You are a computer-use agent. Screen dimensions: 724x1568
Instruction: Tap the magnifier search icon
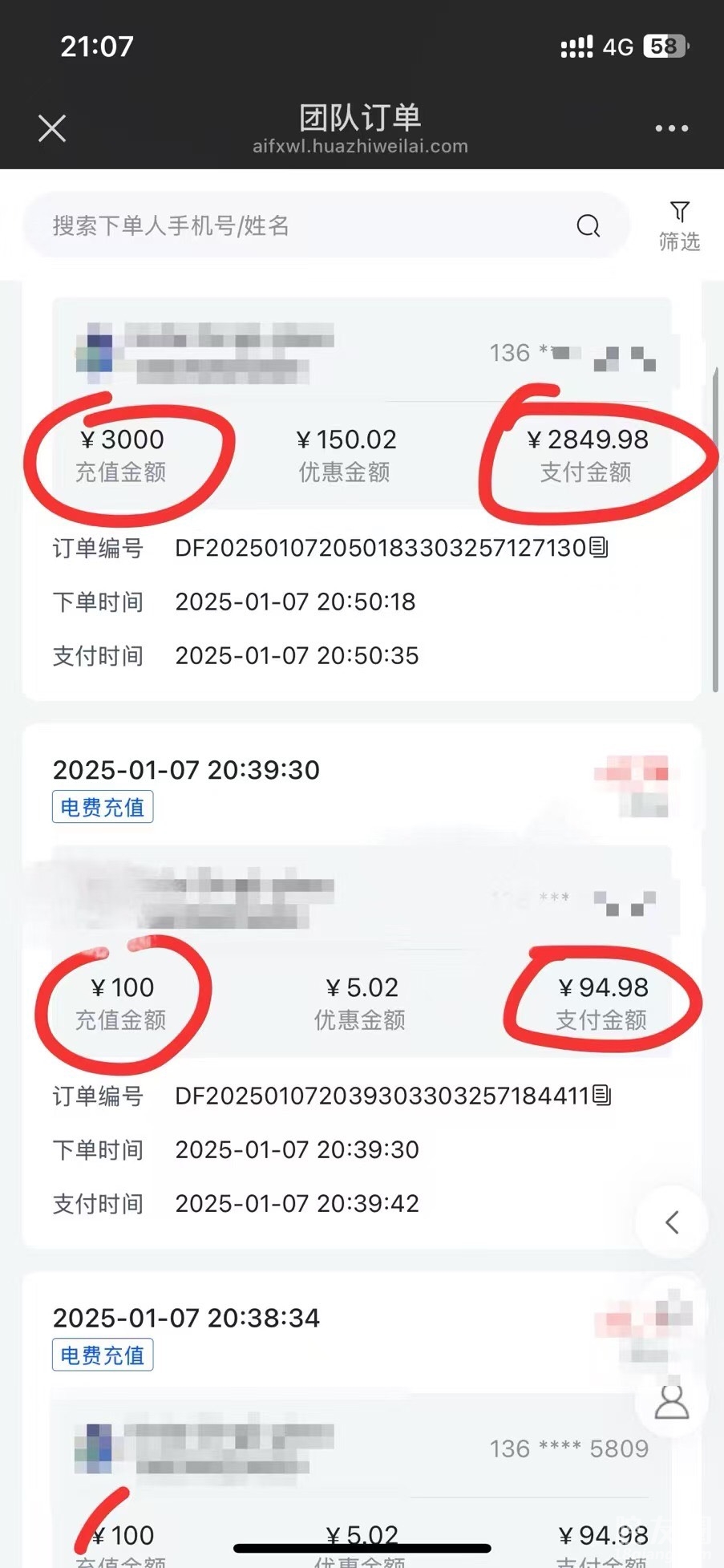(x=589, y=226)
